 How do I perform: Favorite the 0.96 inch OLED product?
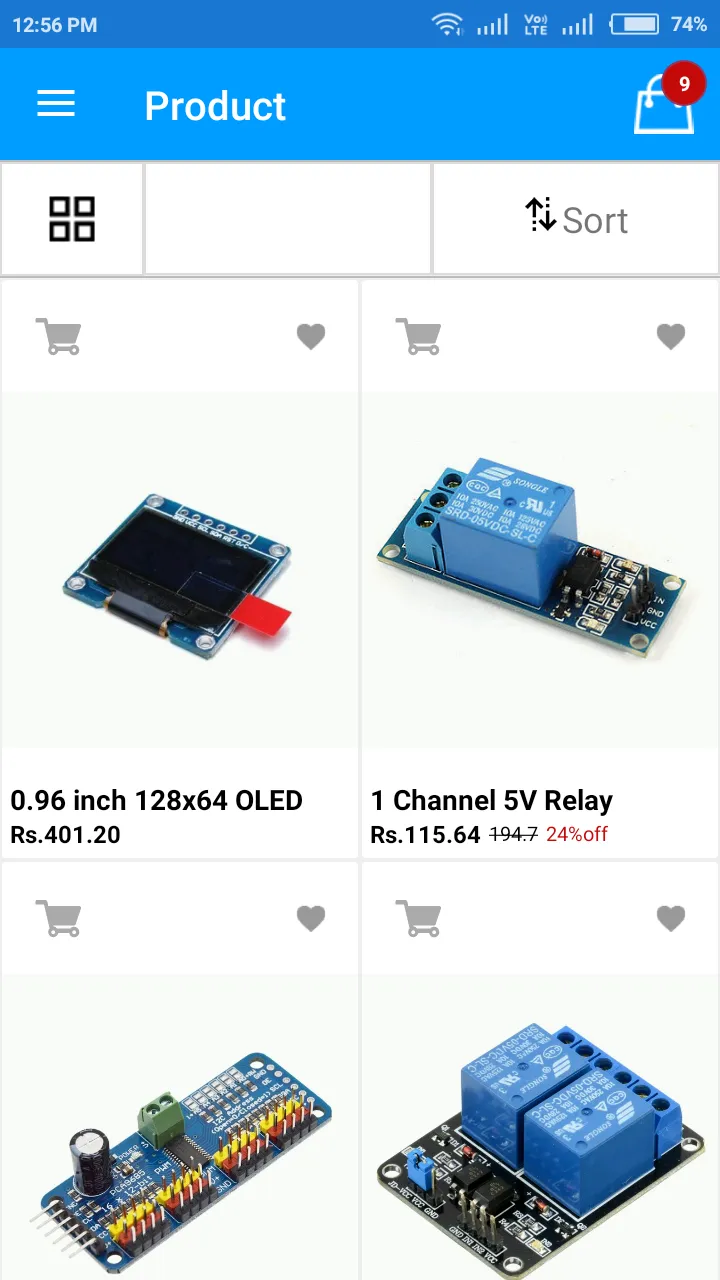tap(311, 336)
